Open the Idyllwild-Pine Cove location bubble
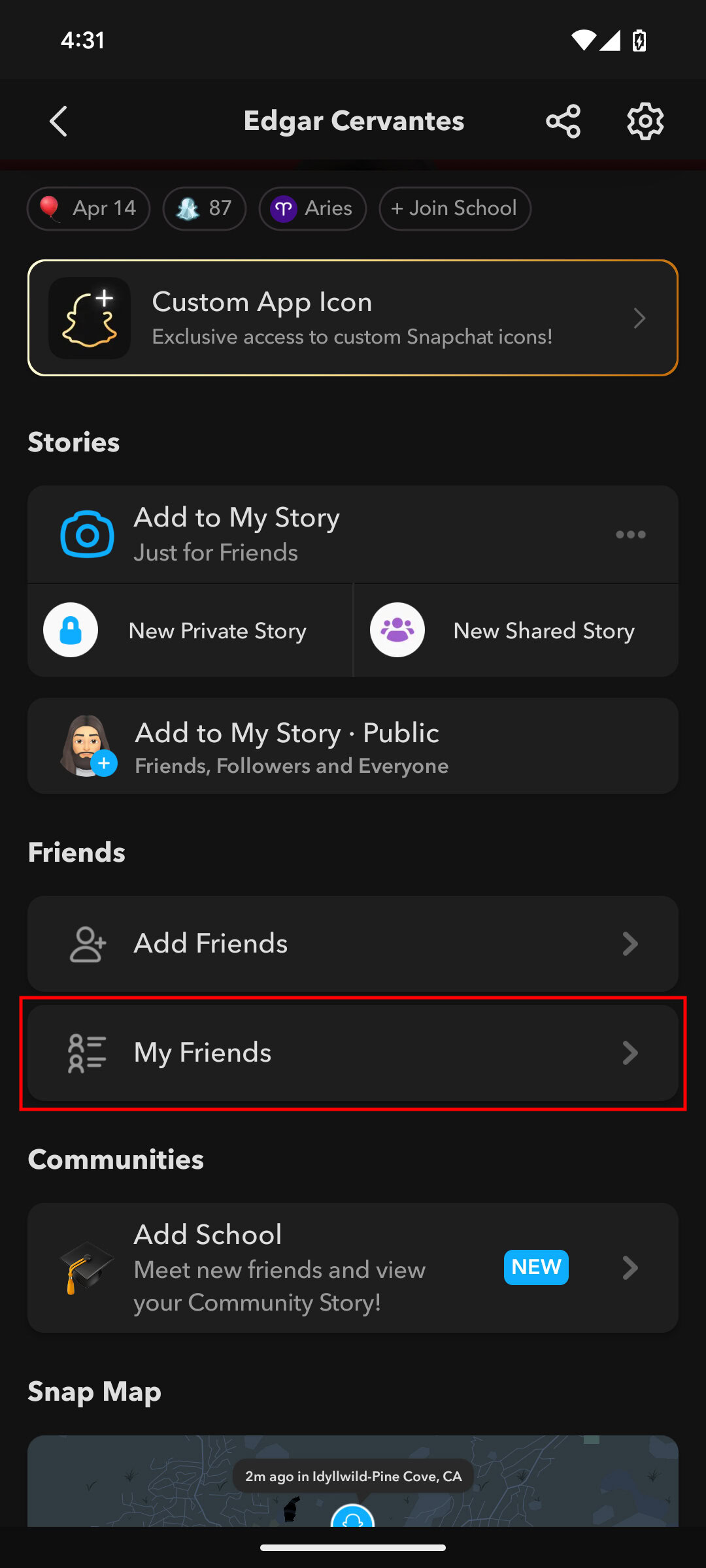The image size is (706, 1568). pos(352,1475)
